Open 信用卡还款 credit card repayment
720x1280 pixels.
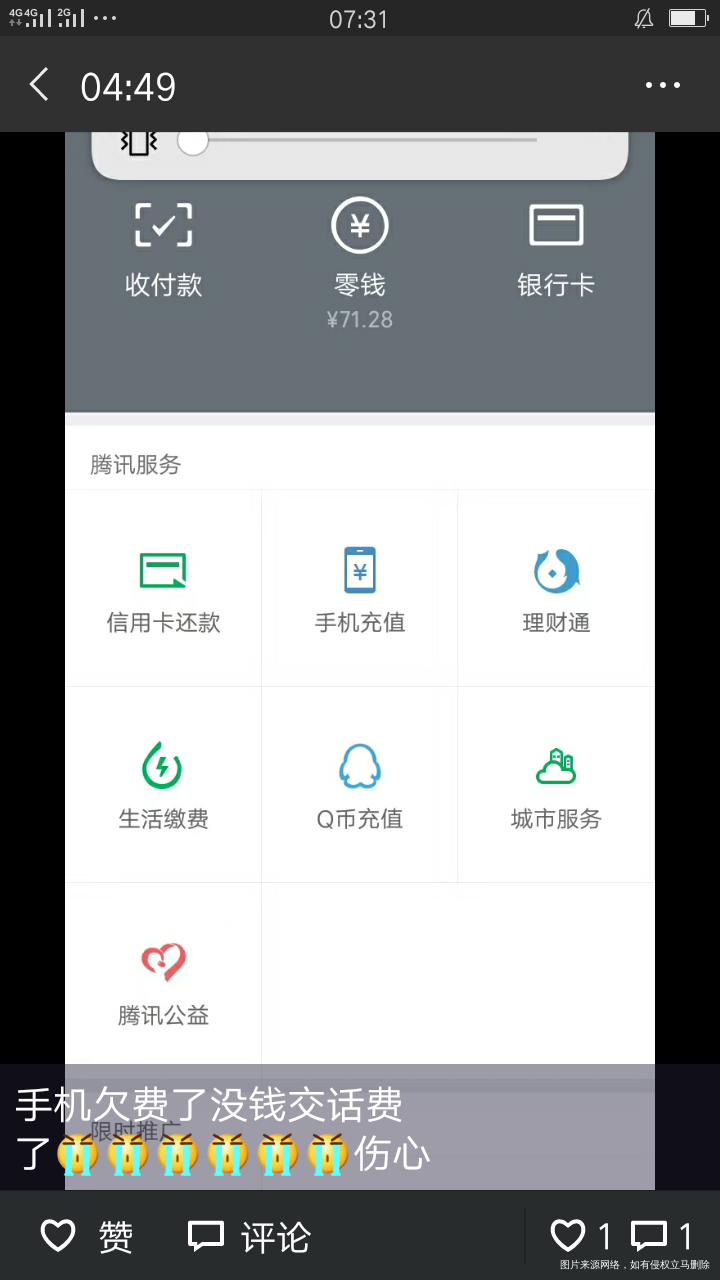point(163,590)
